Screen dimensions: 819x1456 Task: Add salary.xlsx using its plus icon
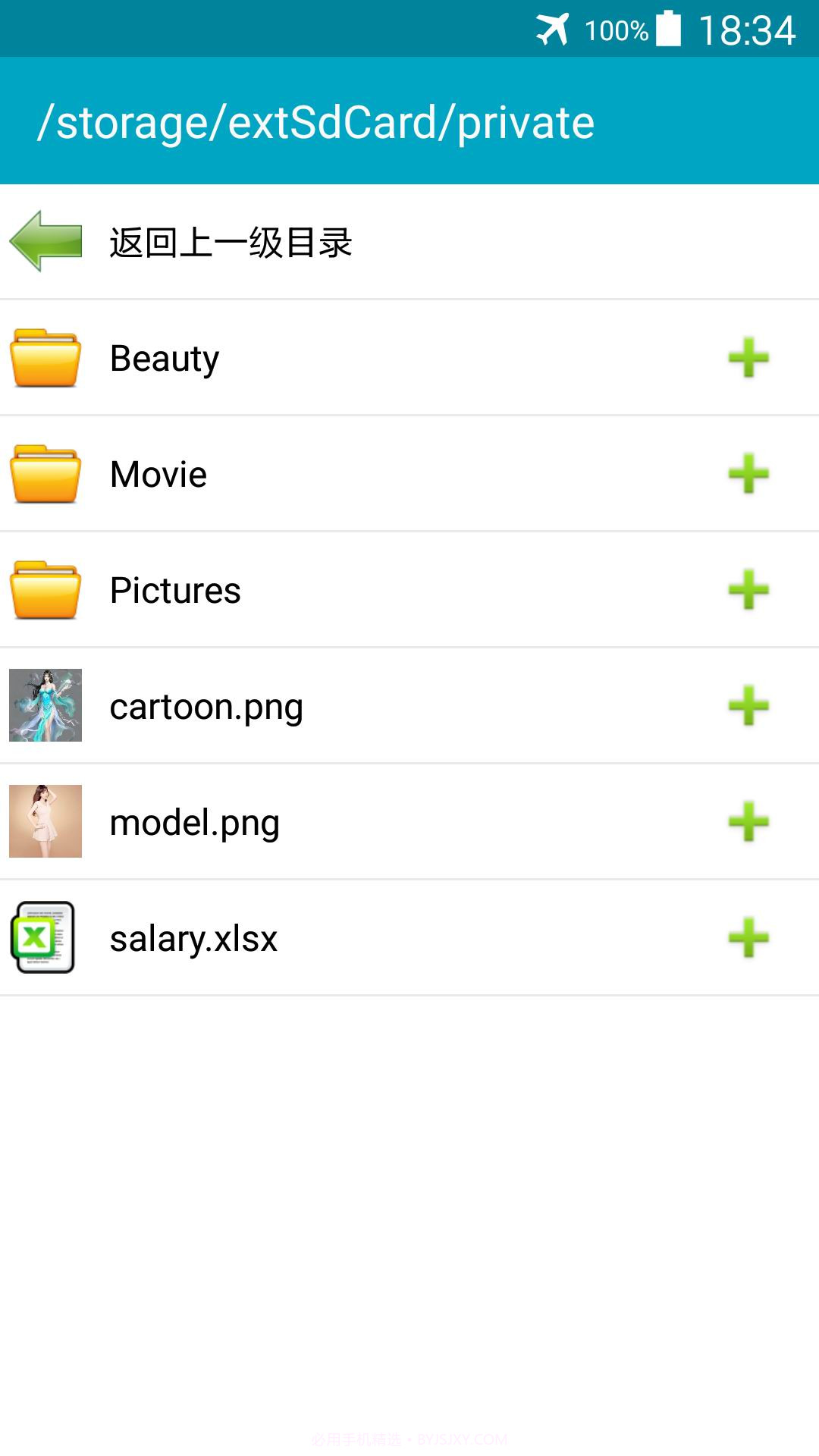748,938
